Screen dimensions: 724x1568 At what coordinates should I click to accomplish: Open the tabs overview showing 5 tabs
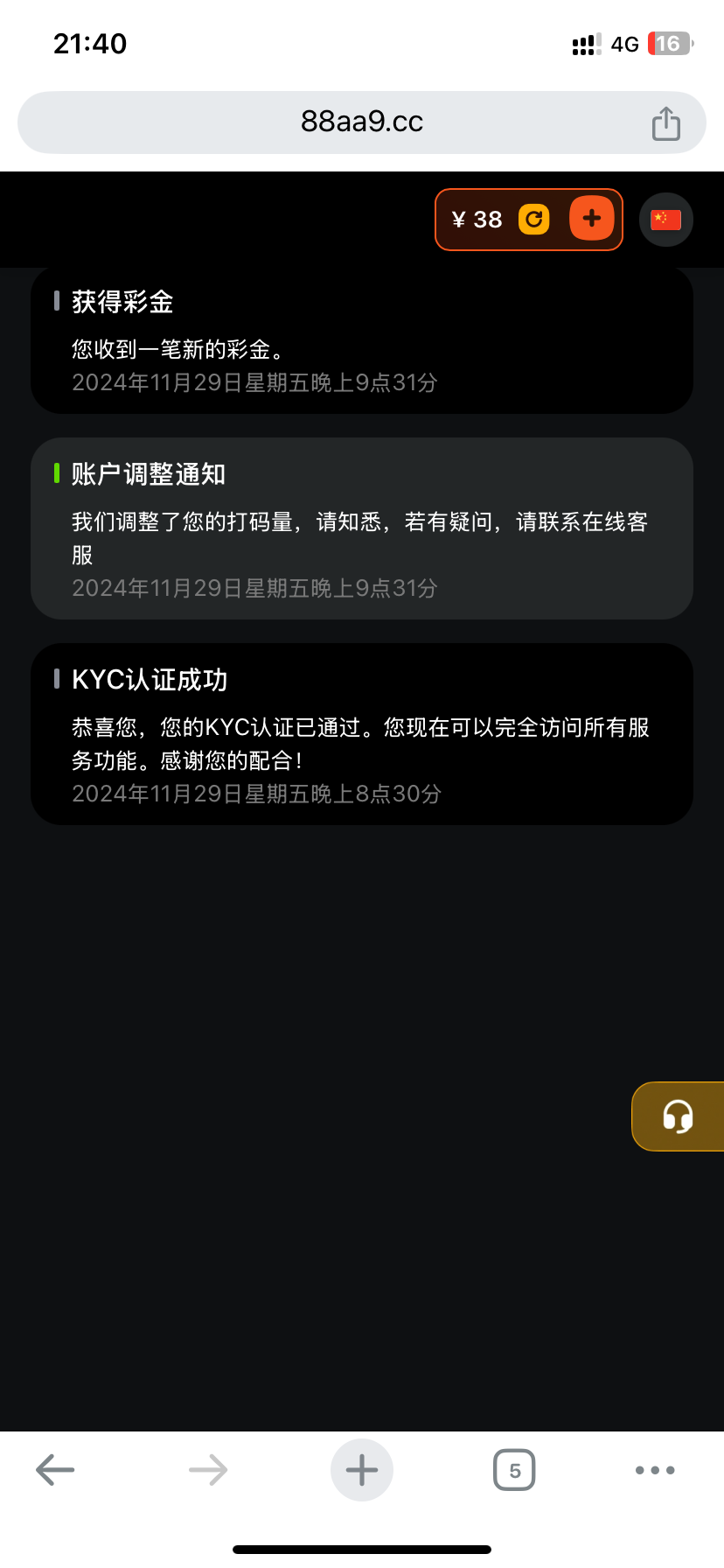[x=514, y=1470]
